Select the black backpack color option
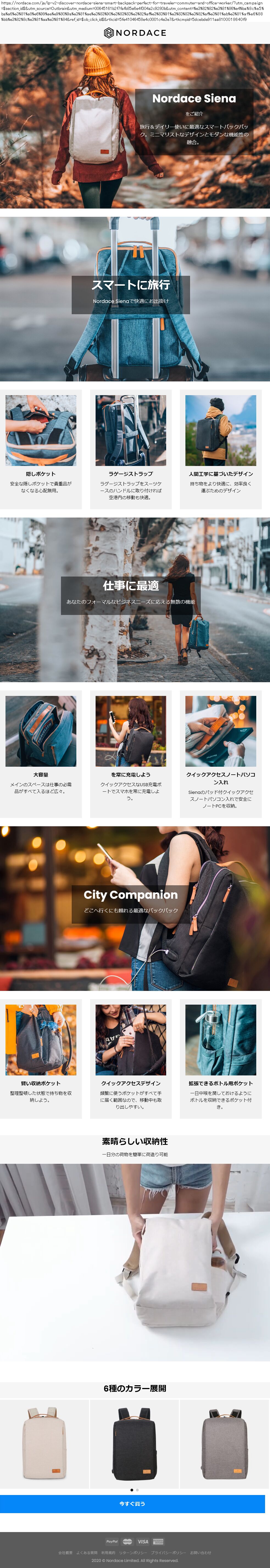Screen dimensions: 270x1568 (x=134, y=1444)
